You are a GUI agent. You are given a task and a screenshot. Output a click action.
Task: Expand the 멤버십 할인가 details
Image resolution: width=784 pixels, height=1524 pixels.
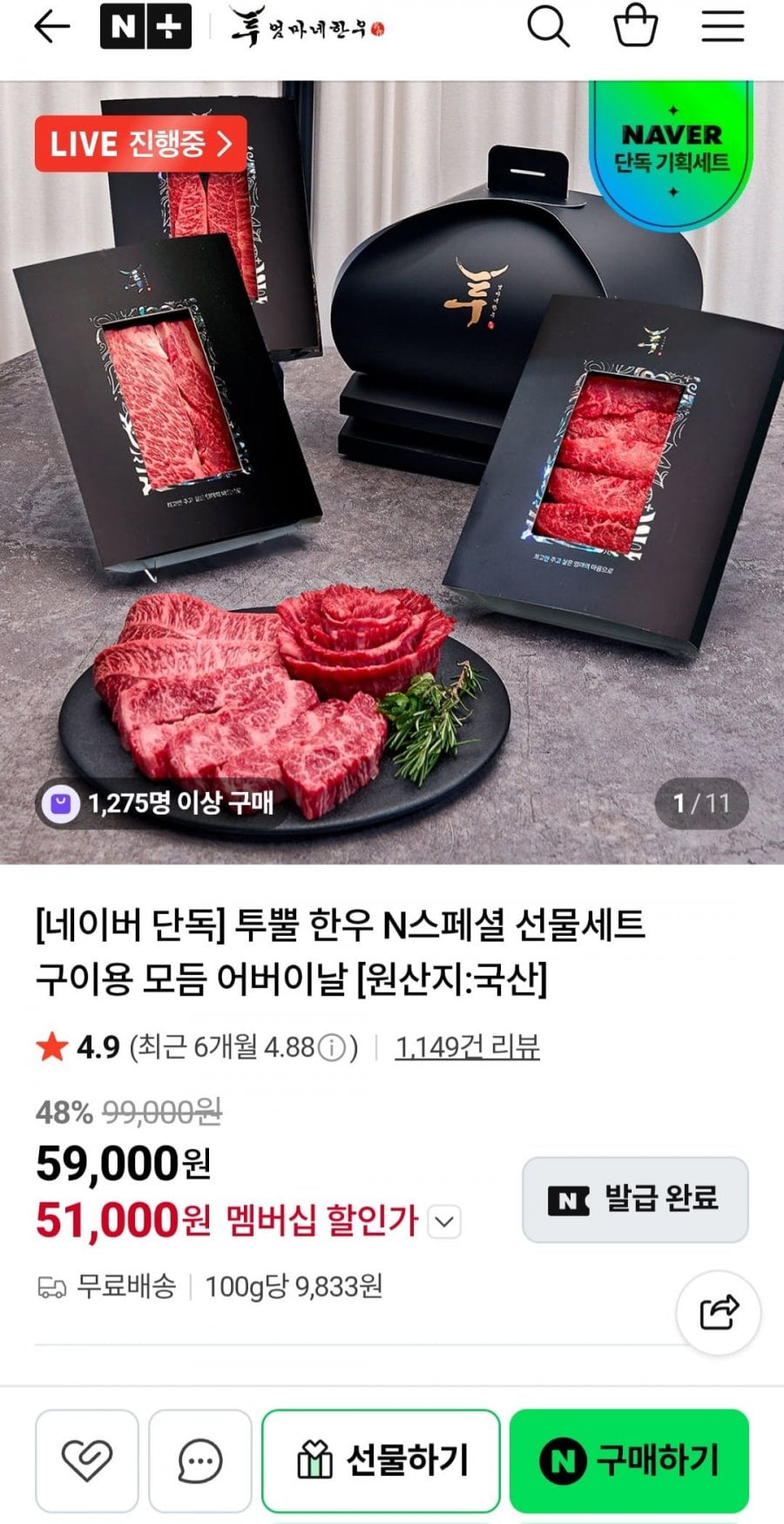pyautogui.click(x=444, y=1222)
